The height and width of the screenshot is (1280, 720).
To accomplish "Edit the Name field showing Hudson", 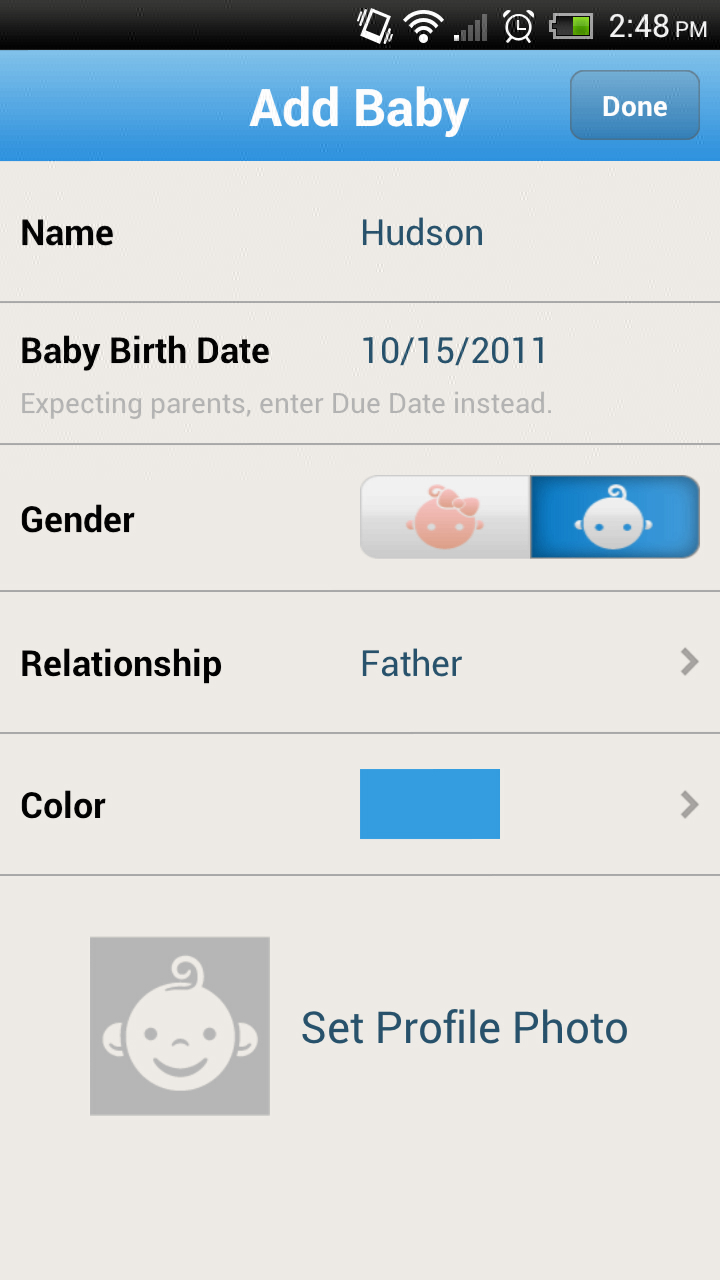I will click(421, 232).
